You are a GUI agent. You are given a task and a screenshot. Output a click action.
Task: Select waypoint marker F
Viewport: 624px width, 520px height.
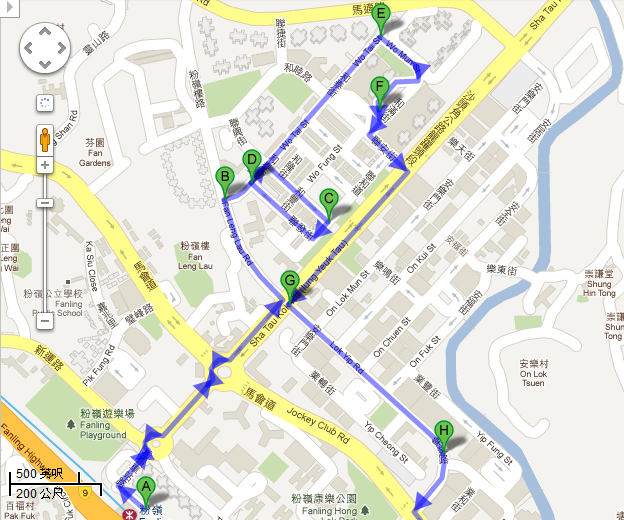[x=379, y=88]
